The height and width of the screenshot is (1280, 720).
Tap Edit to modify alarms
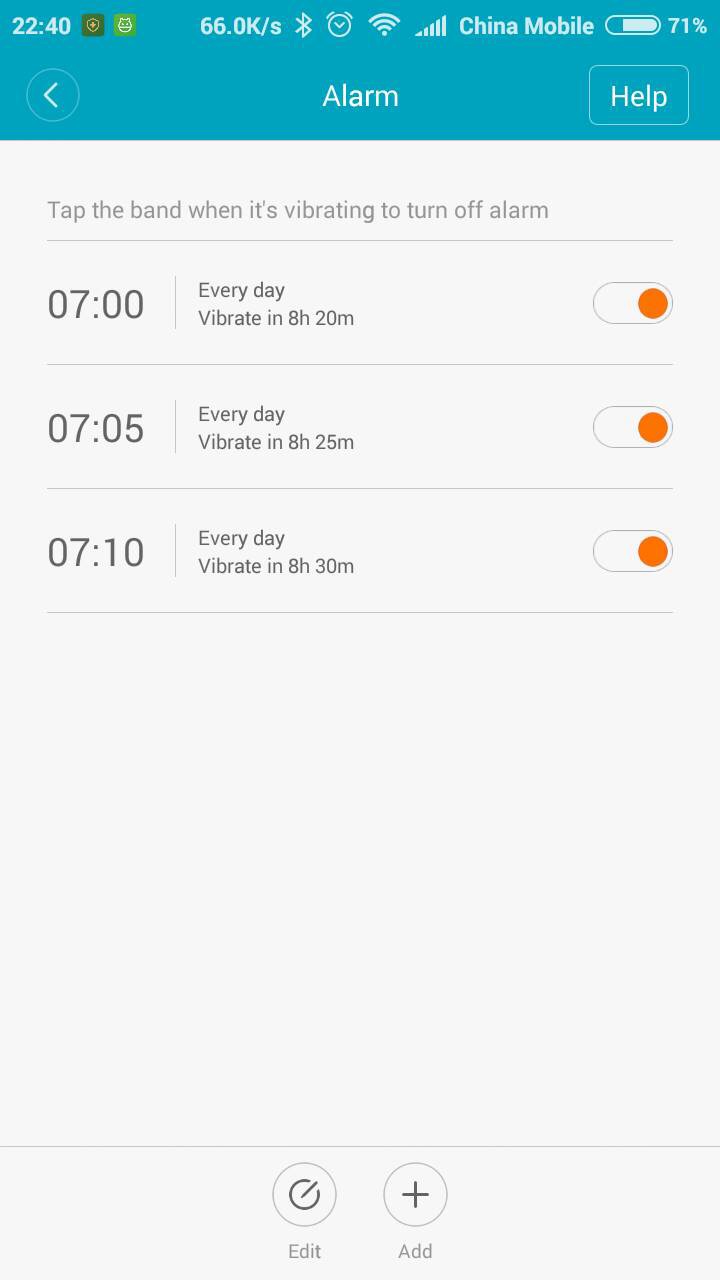pos(304,1195)
